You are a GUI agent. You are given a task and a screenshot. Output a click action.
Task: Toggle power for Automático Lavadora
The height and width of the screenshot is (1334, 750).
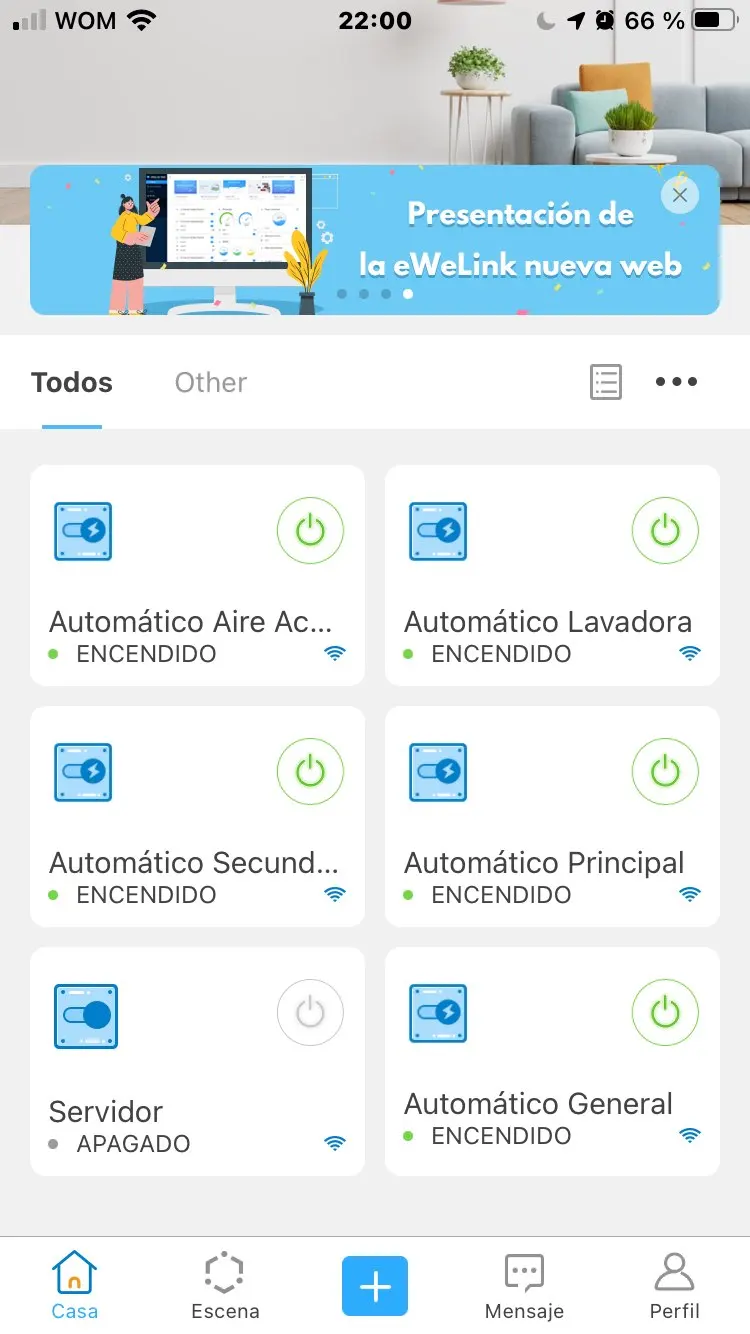665,530
